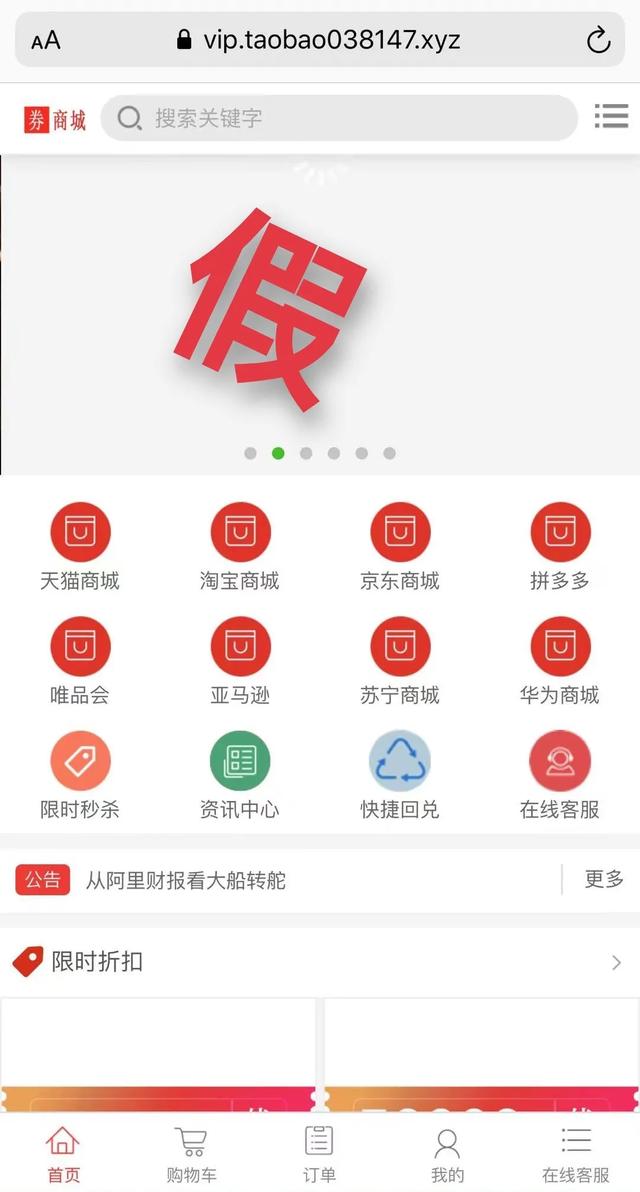This screenshot has height=1192, width=640.
Task: Expand 限时折扣 with the arrow
Action: pyautogui.click(x=616, y=962)
